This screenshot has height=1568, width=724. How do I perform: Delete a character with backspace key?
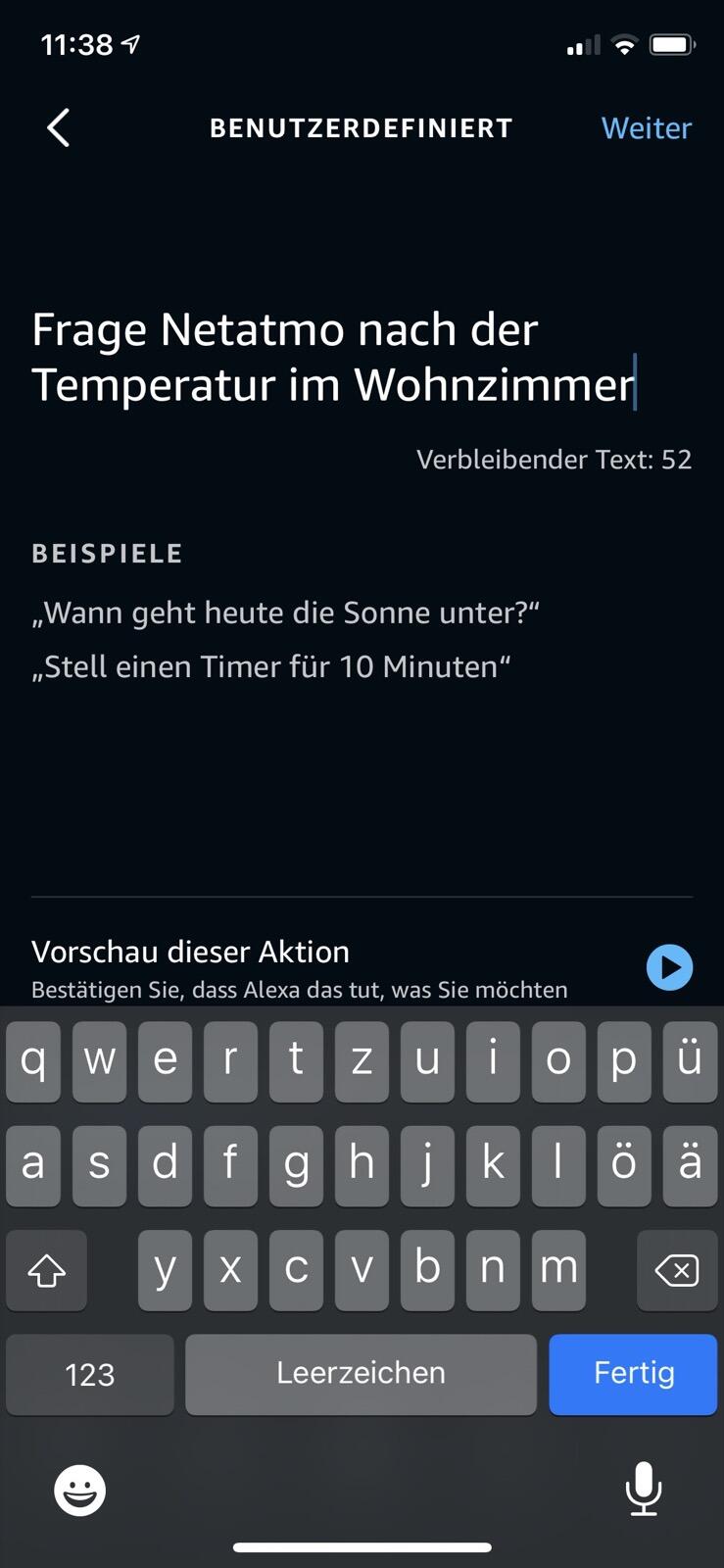pos(676,1271)
